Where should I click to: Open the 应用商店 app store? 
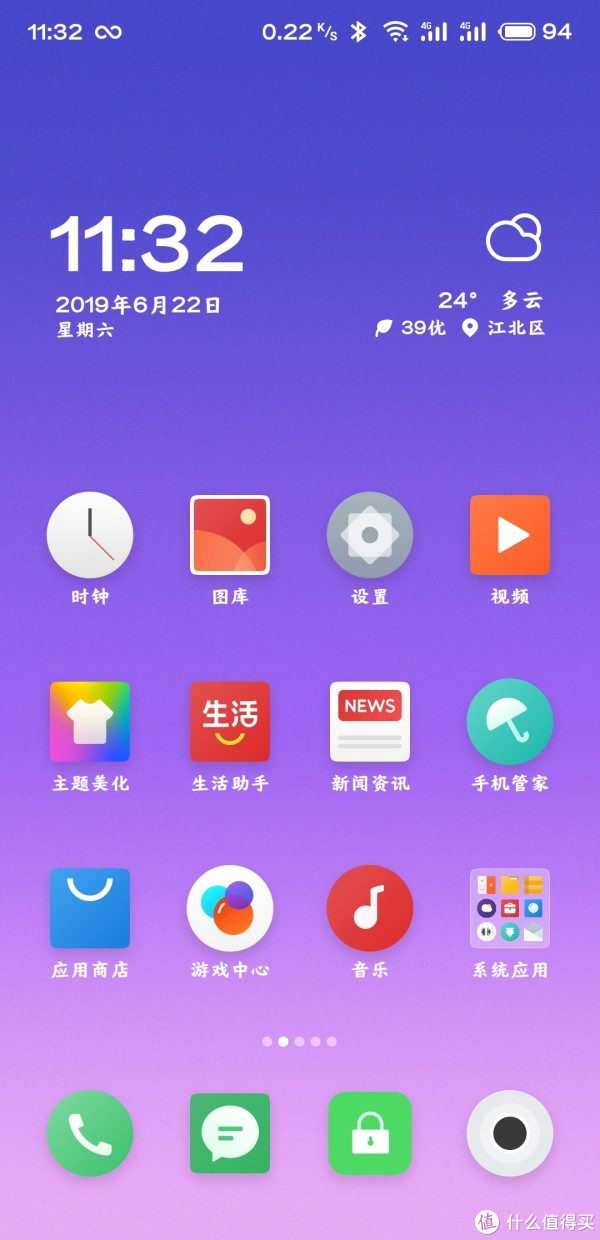[90, 908]
